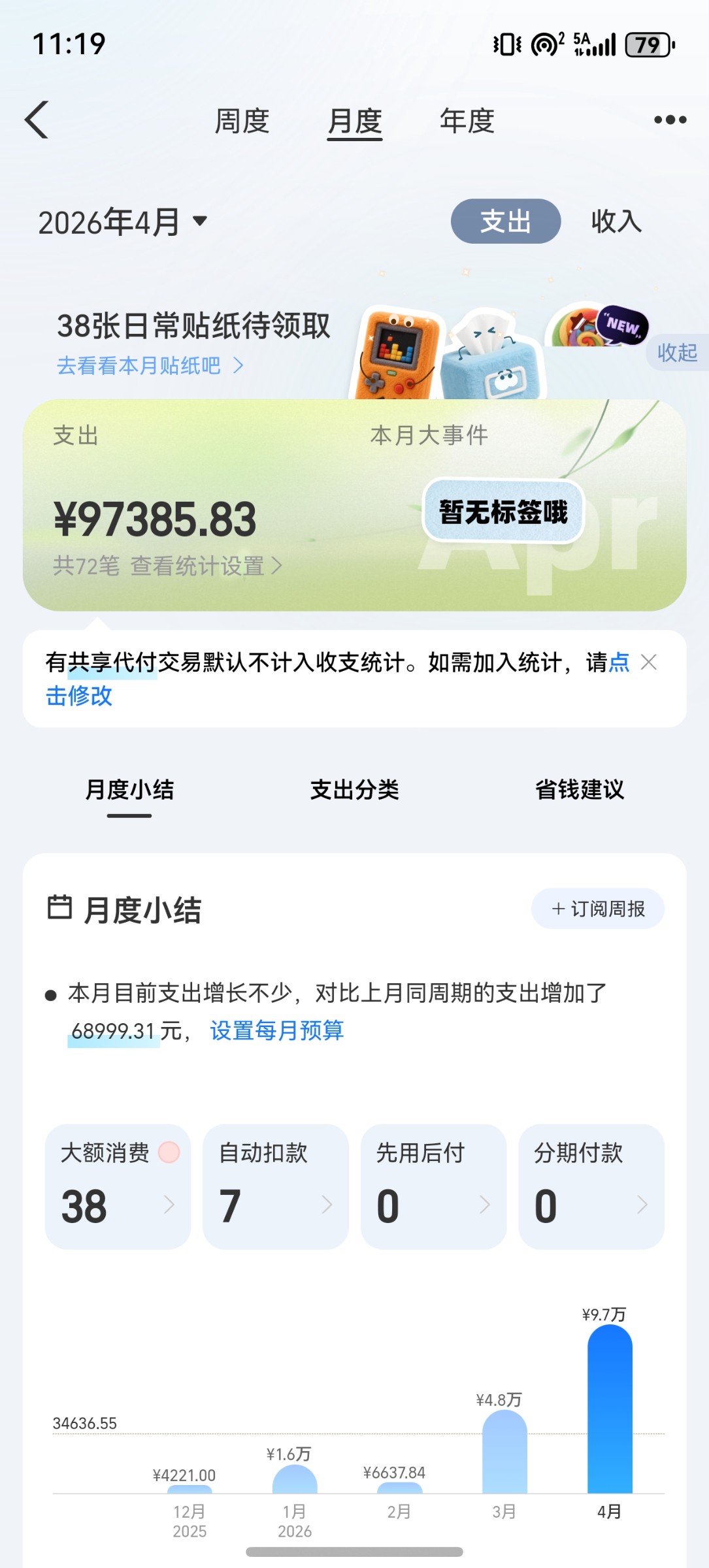709x1568 pixels.
Task: Switch the view to 收入 income
Action: 617,222
